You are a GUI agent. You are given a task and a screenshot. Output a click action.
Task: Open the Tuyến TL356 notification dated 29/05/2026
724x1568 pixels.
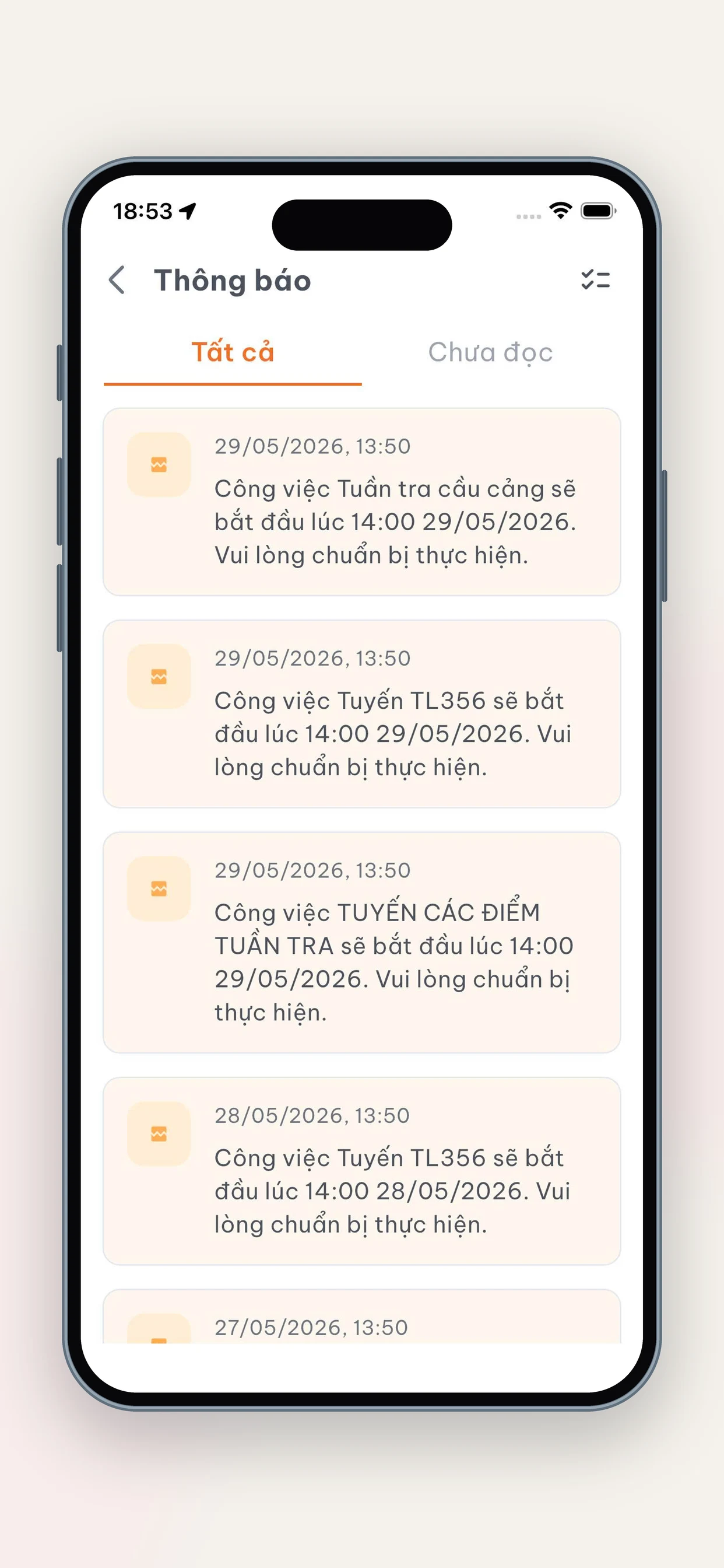point(362,713)
